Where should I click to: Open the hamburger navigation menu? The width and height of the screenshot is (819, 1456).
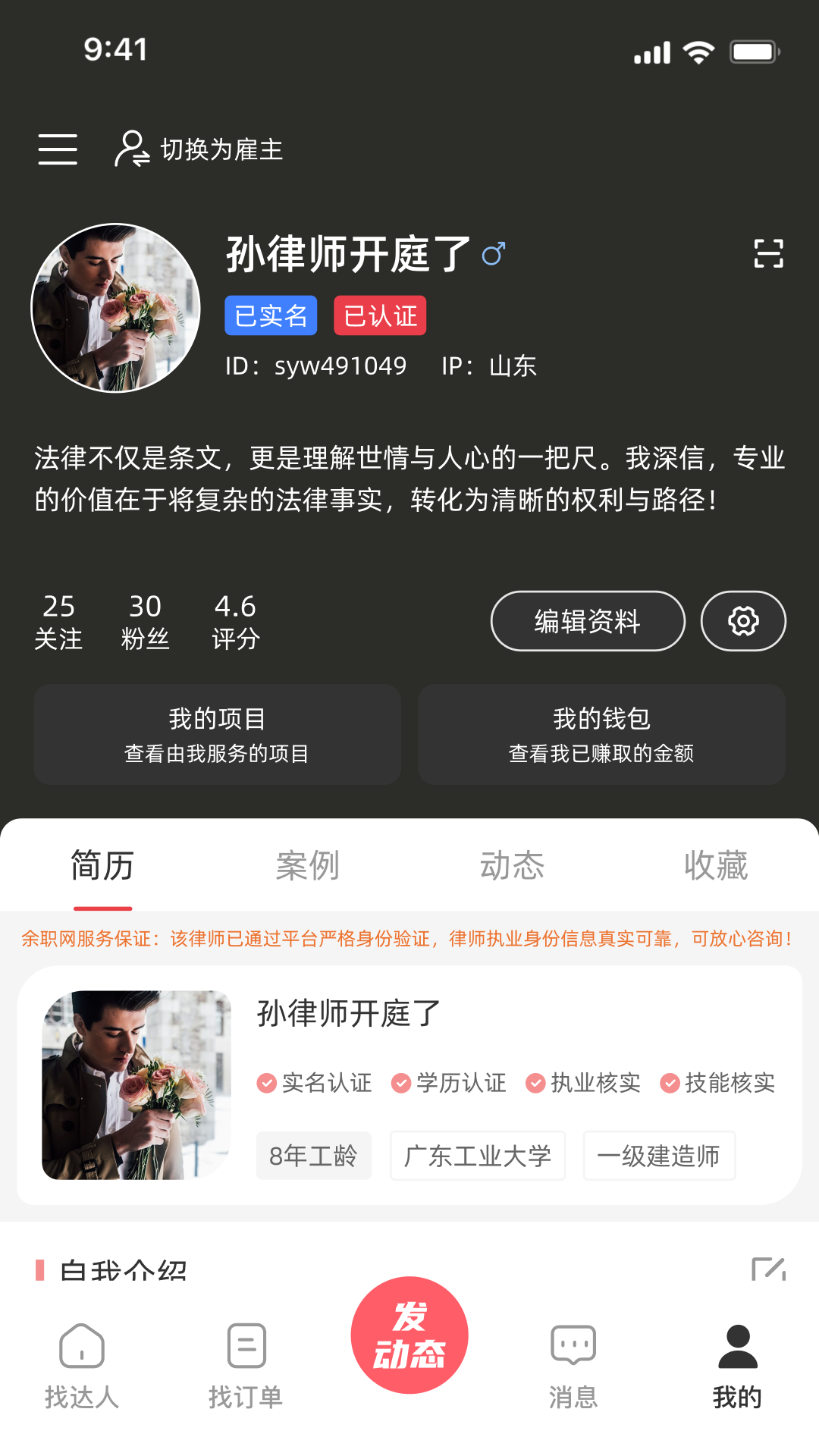pyautogui.click(x=58, y=149)
